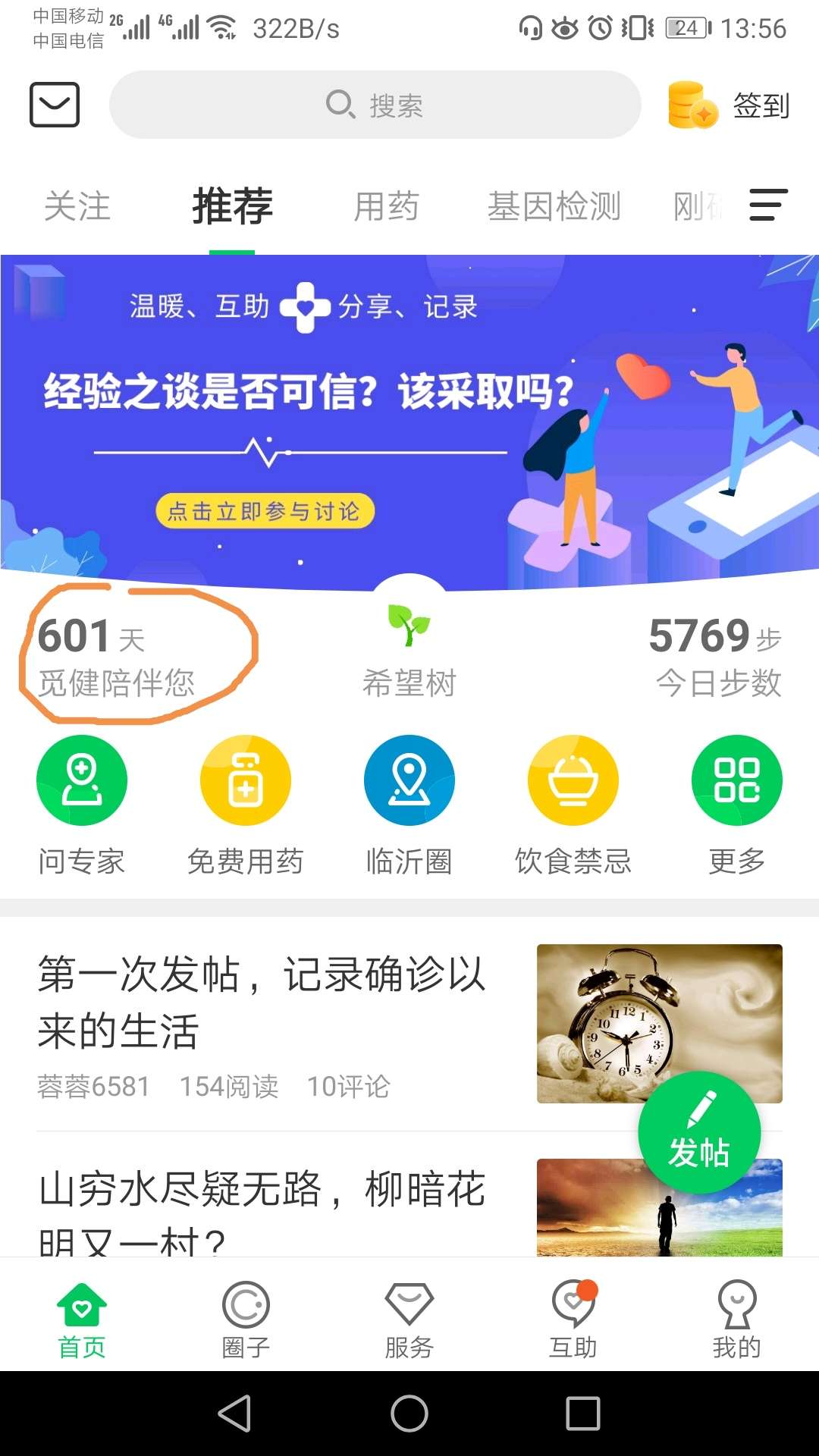
Task: Tap the 发帖 floating post button
Action: point(699,1132)
